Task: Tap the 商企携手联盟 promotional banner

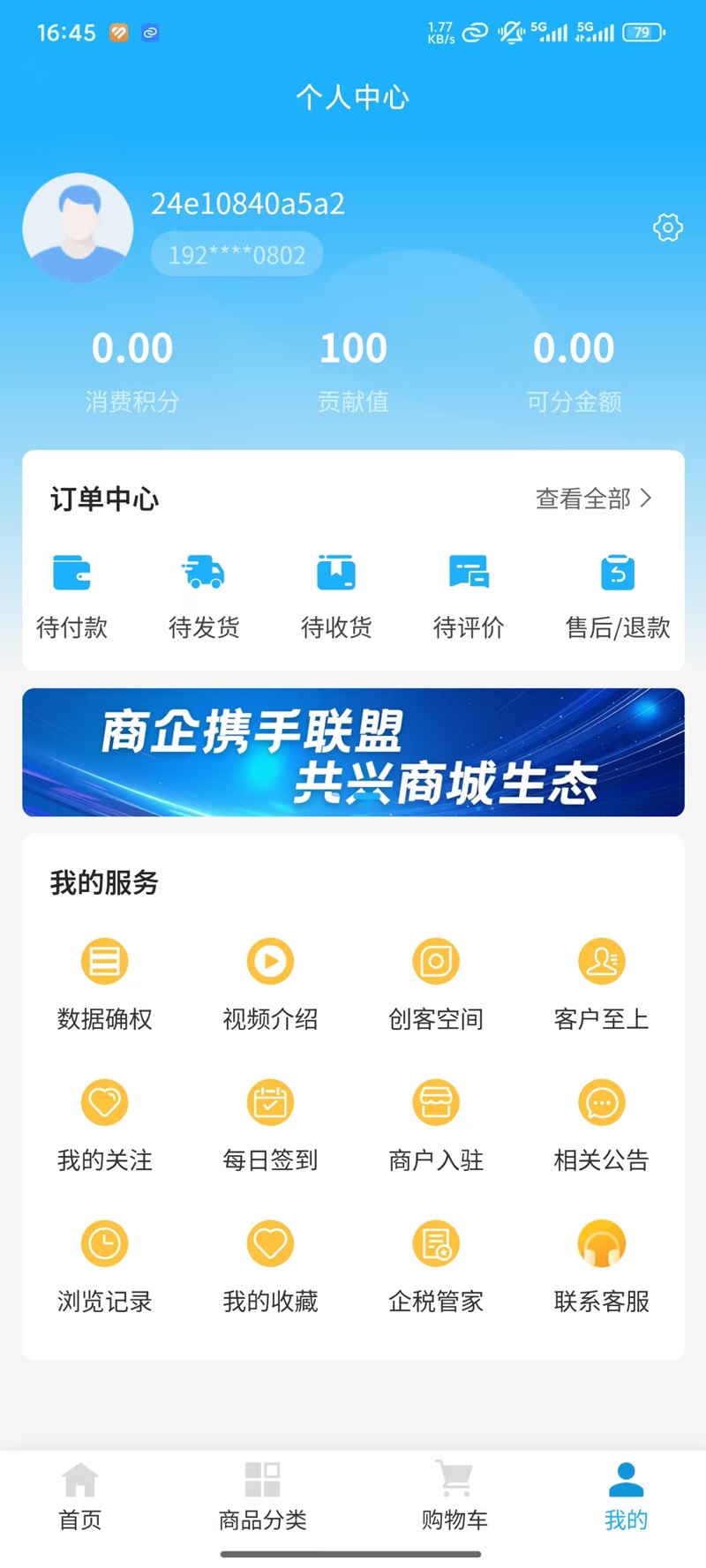Action: 353,753
